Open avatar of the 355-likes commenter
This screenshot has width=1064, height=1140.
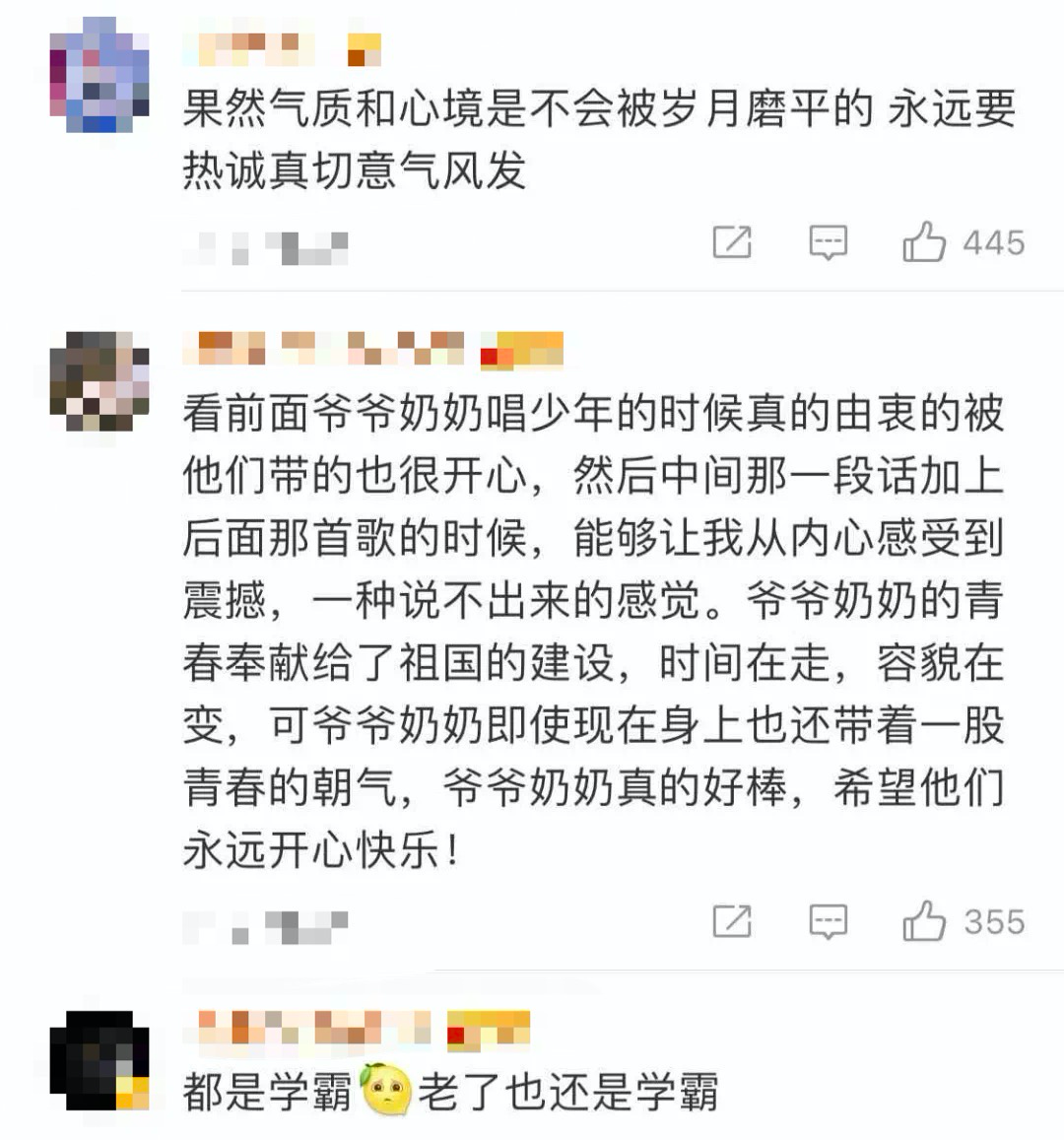(99, 381)
